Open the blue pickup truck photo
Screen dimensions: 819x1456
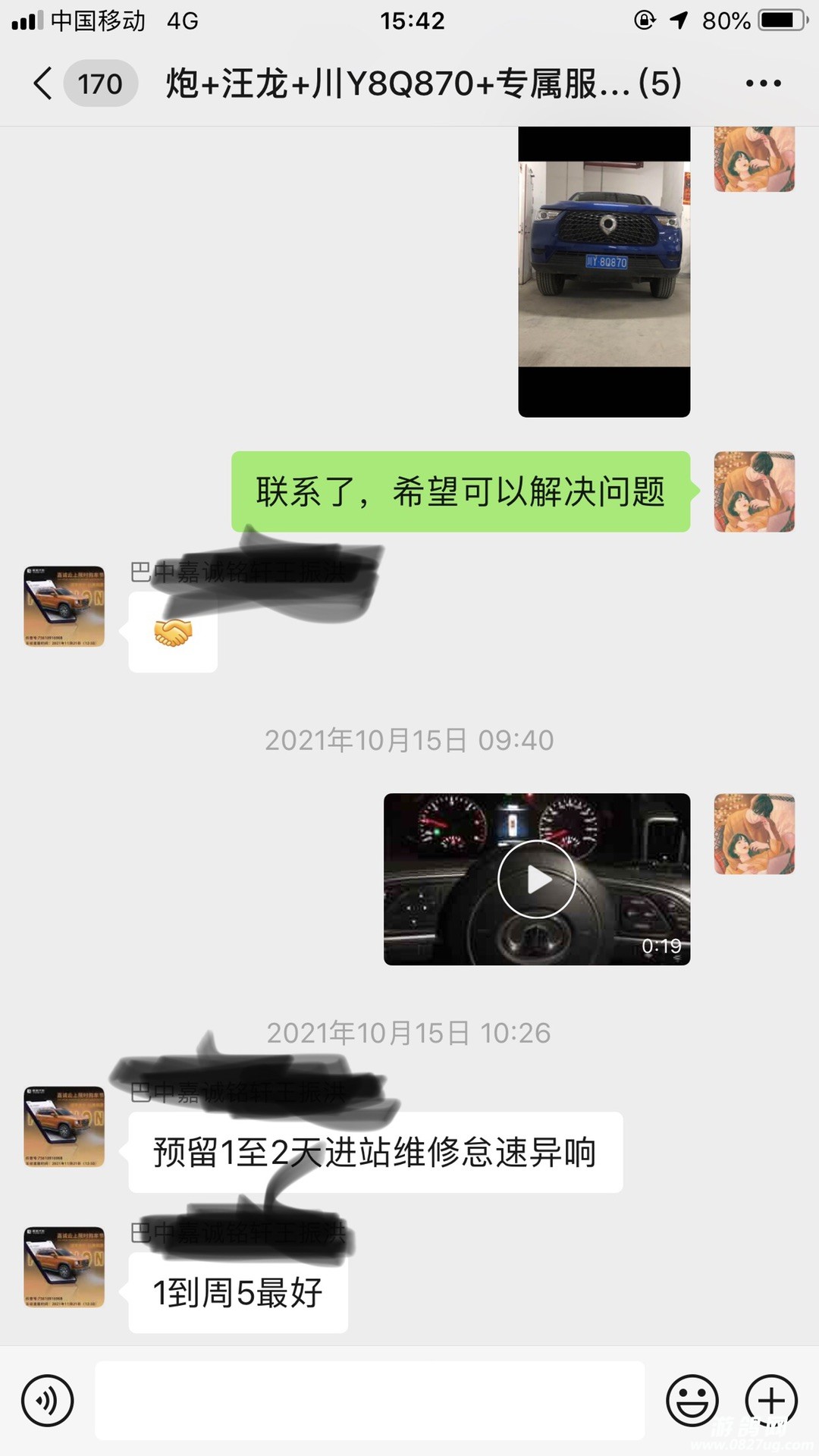point(604,271)
